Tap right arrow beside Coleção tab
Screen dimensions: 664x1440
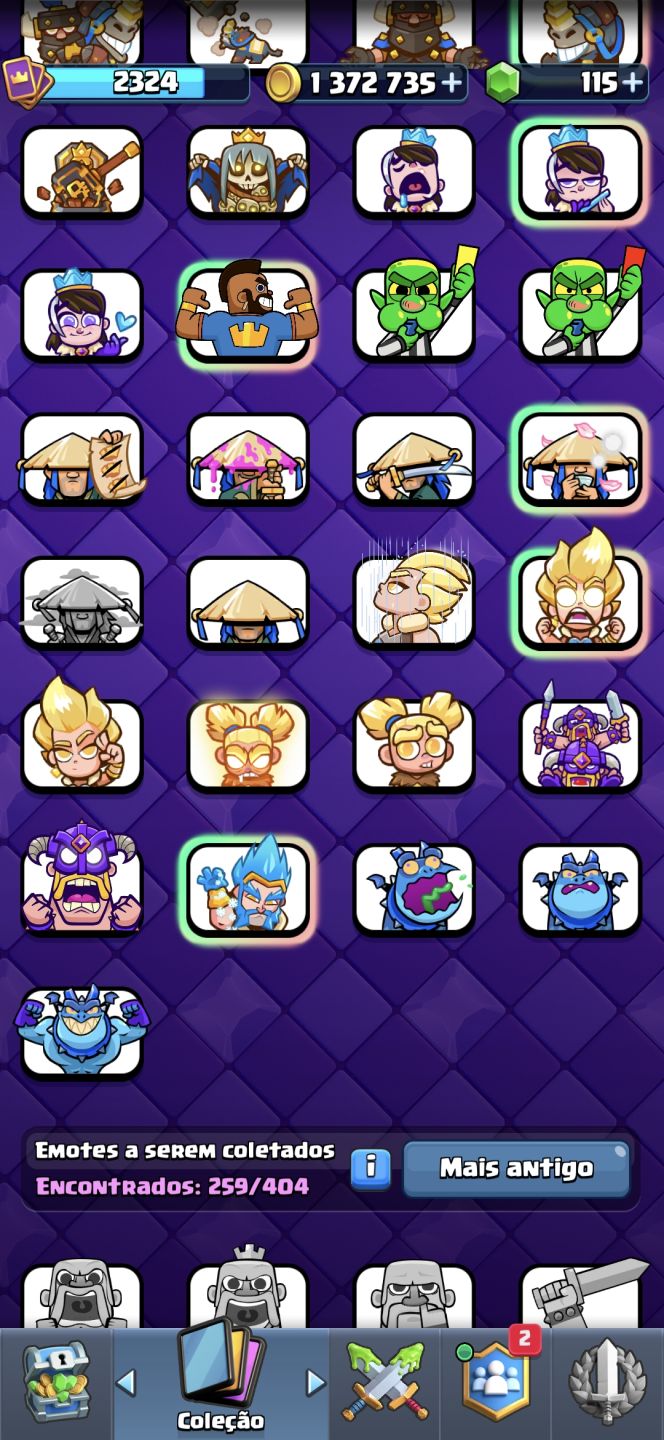316,1383
